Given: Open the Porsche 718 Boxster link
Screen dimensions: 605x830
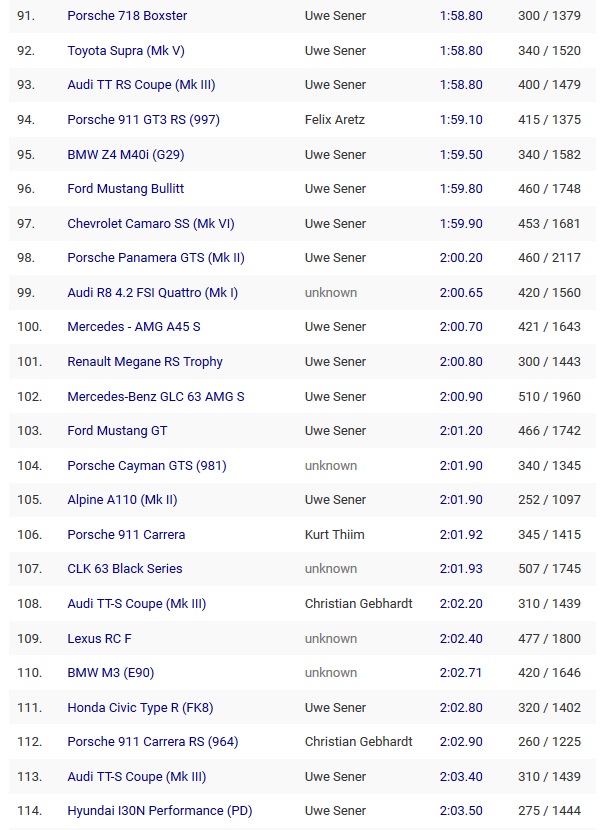Looking at the screenshot, I should click(127, 16).
